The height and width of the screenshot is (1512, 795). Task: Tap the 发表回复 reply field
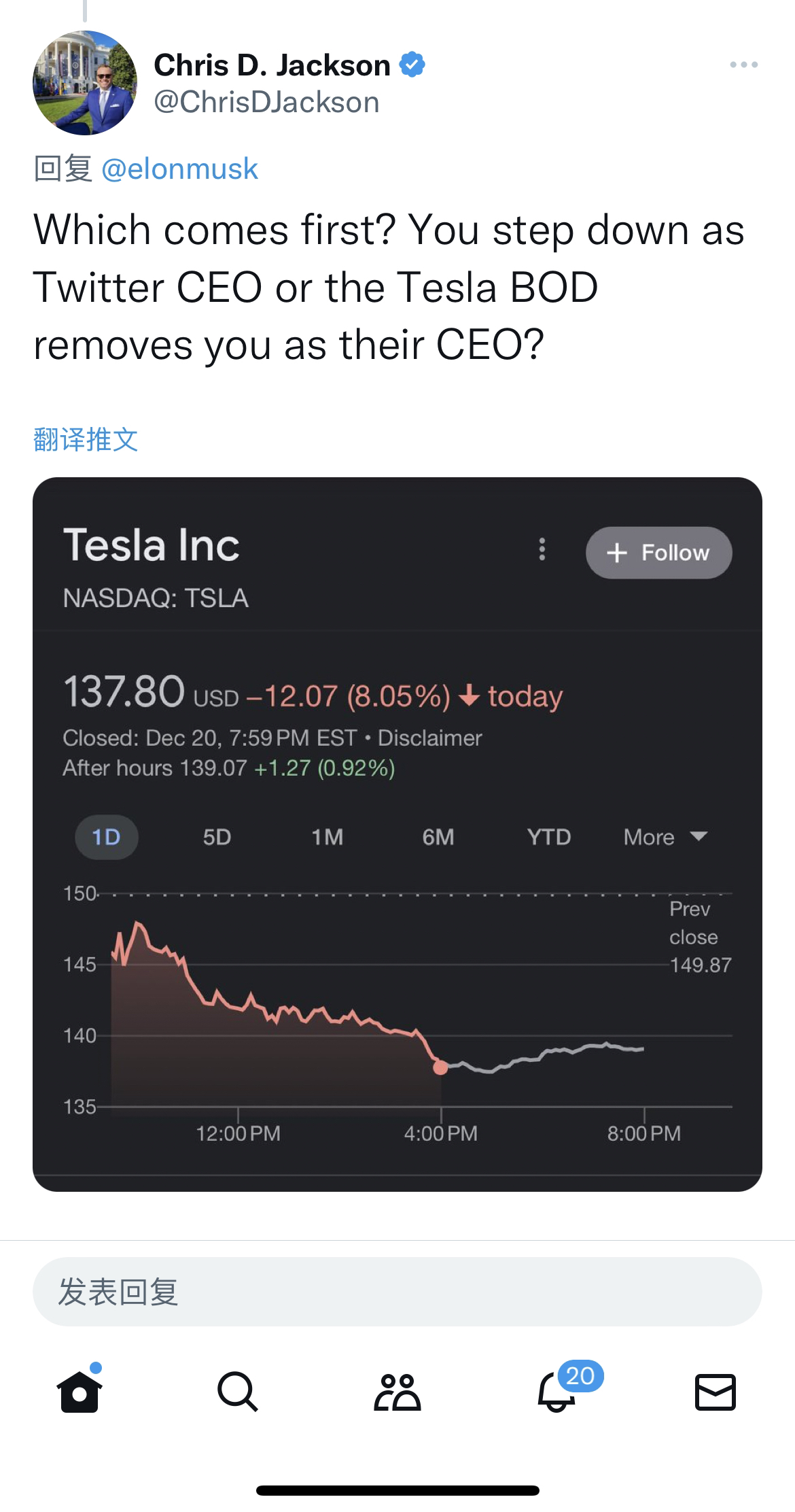(397, 1291)
